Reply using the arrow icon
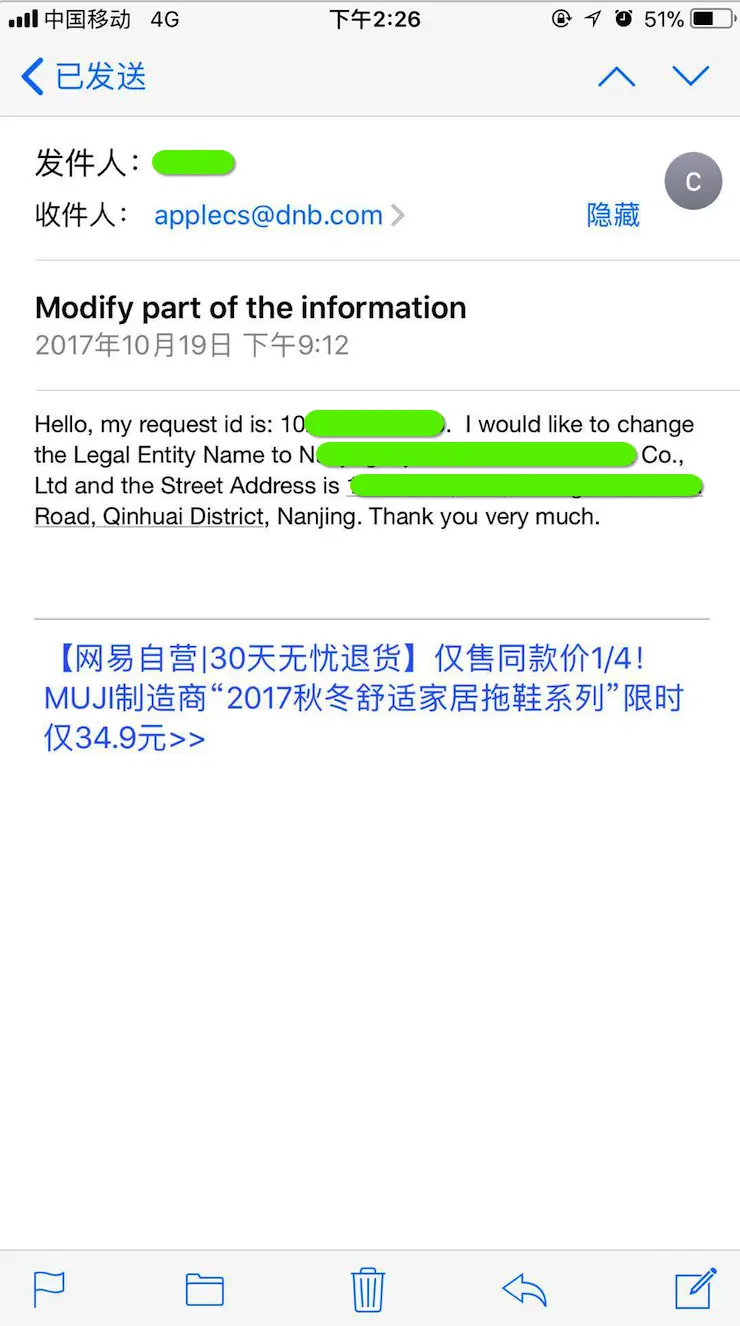 525,1289
